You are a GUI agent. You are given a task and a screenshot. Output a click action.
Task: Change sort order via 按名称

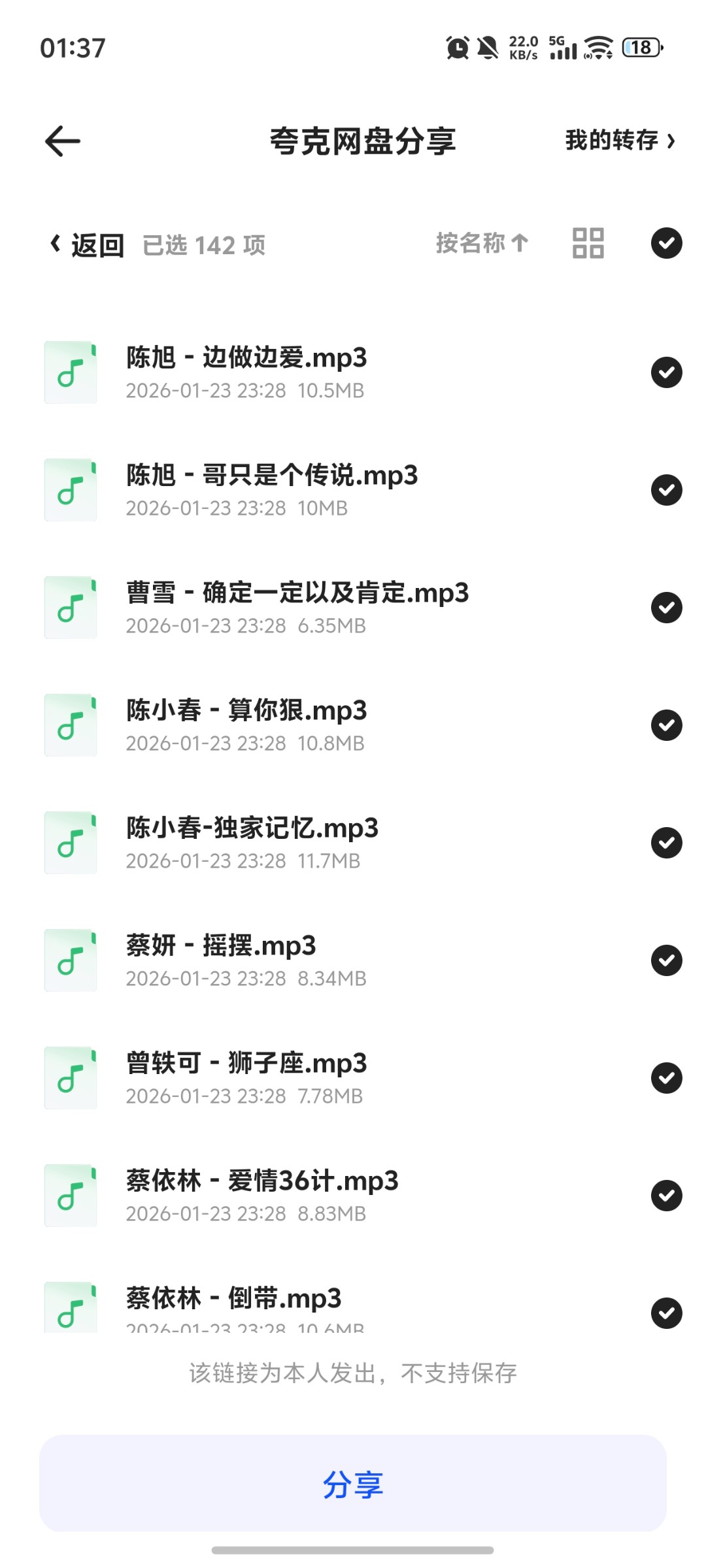(482, 243)
